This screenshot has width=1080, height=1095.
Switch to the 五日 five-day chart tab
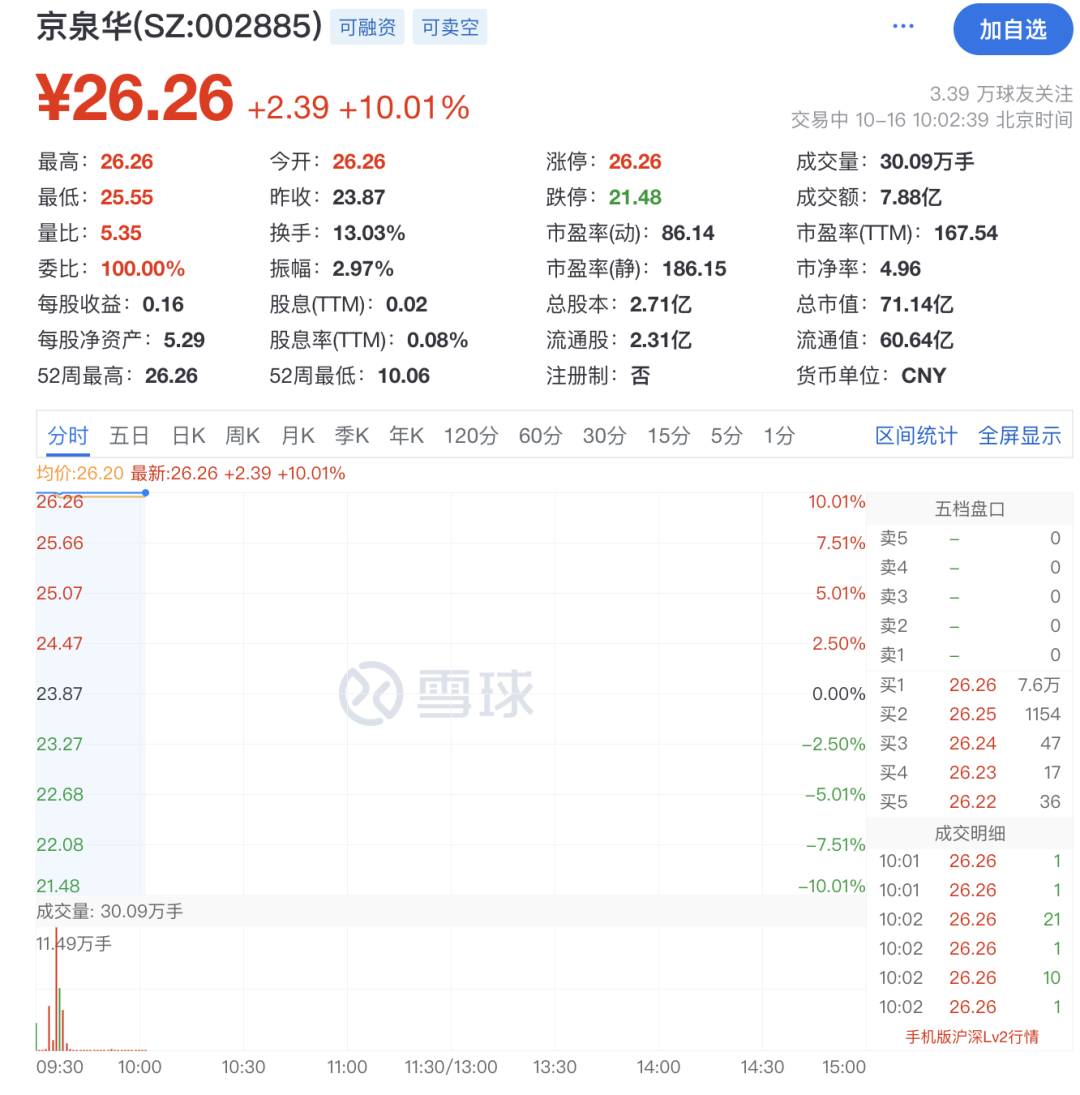click(131, 436)
